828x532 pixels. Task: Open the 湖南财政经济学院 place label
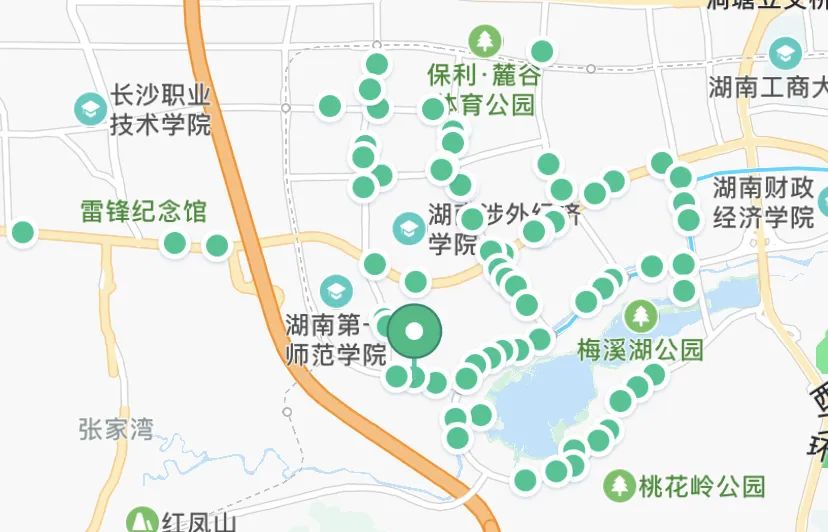pos(763,202)
